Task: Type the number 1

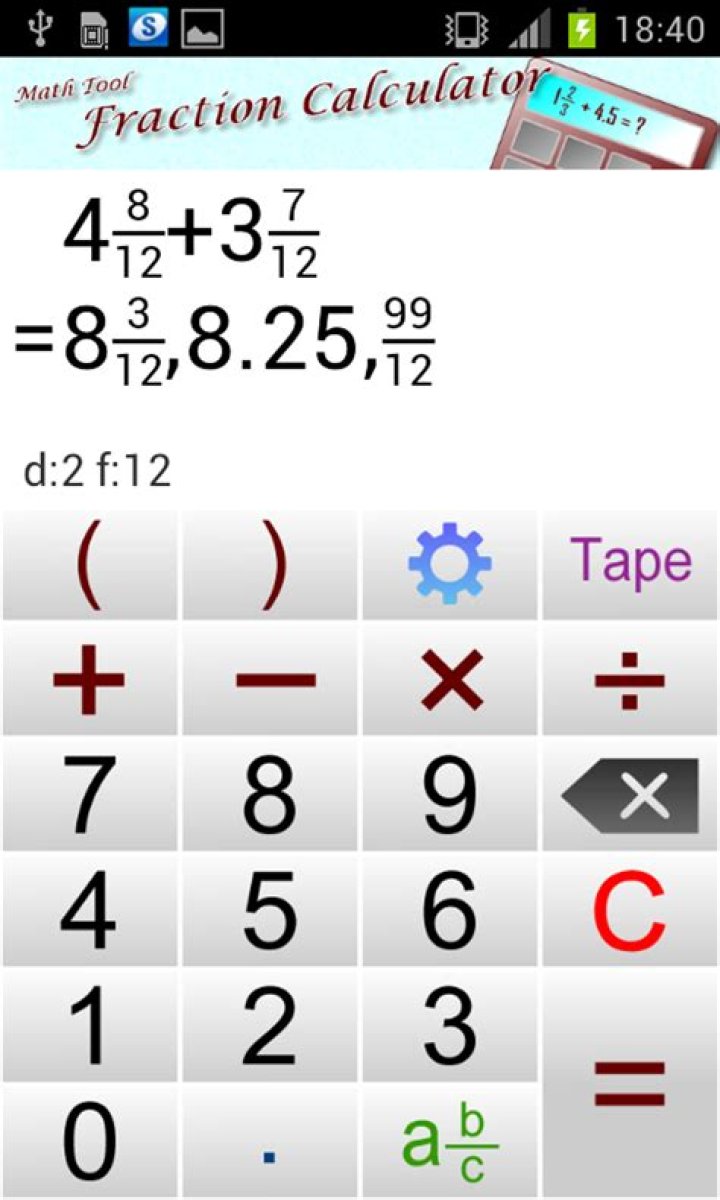Action: [90, 1026]
